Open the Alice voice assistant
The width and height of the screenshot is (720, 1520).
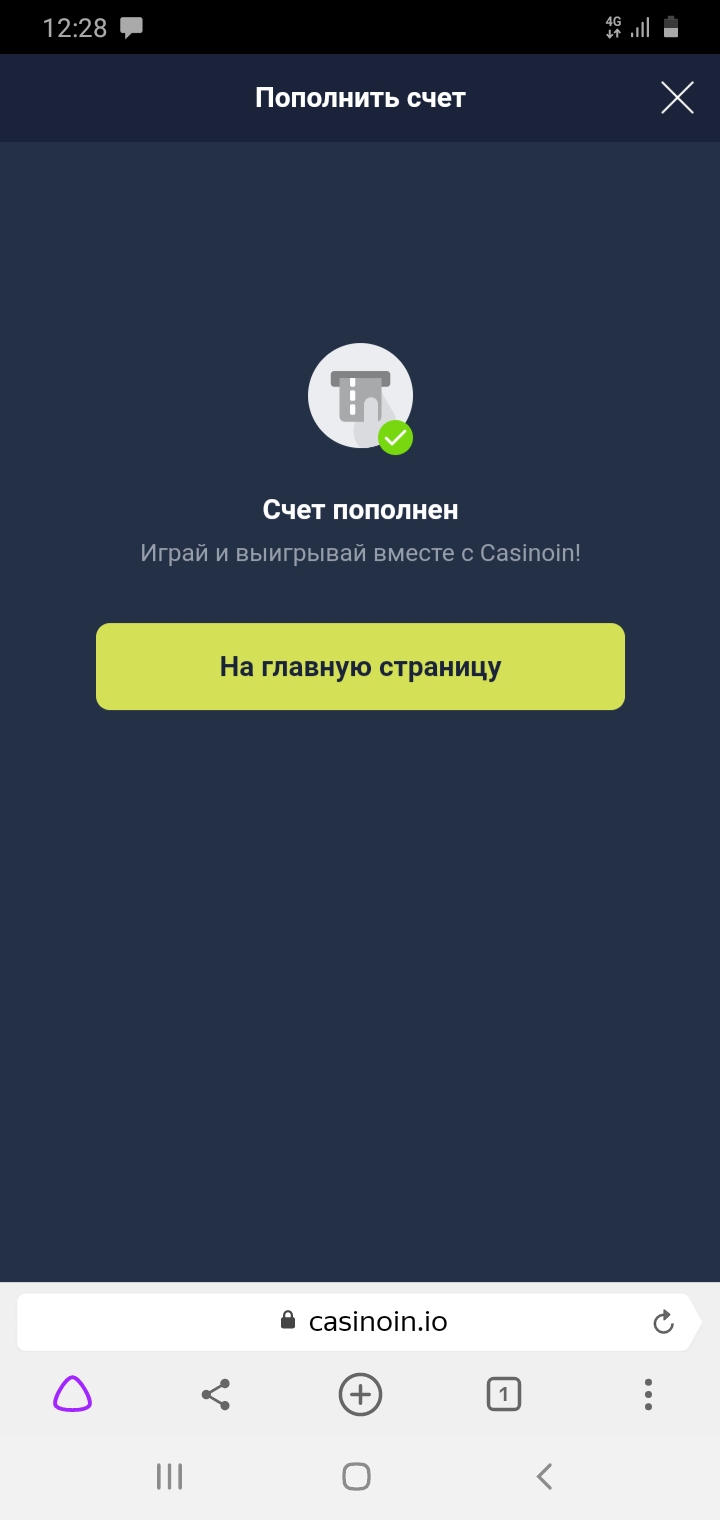(x=72, y=1394)
